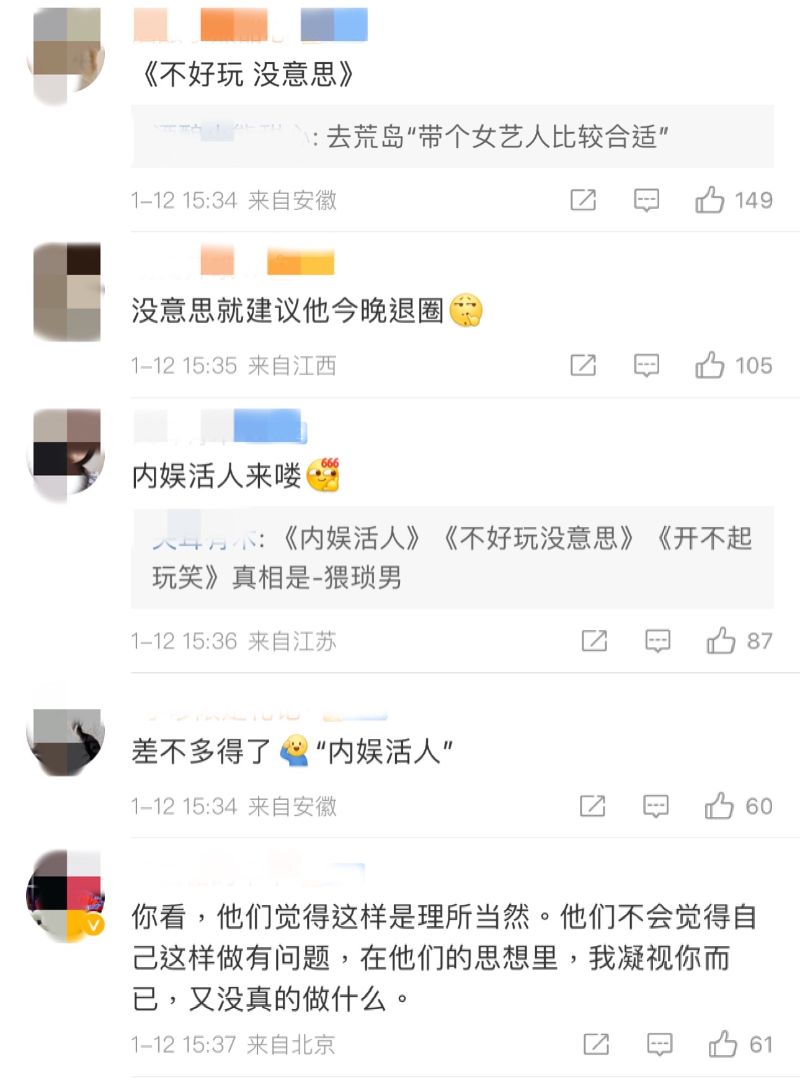This screenshot has width=800, height=1078.
Task: Open the nested reply about 去荒岛
Action: [x=453, y=137]
